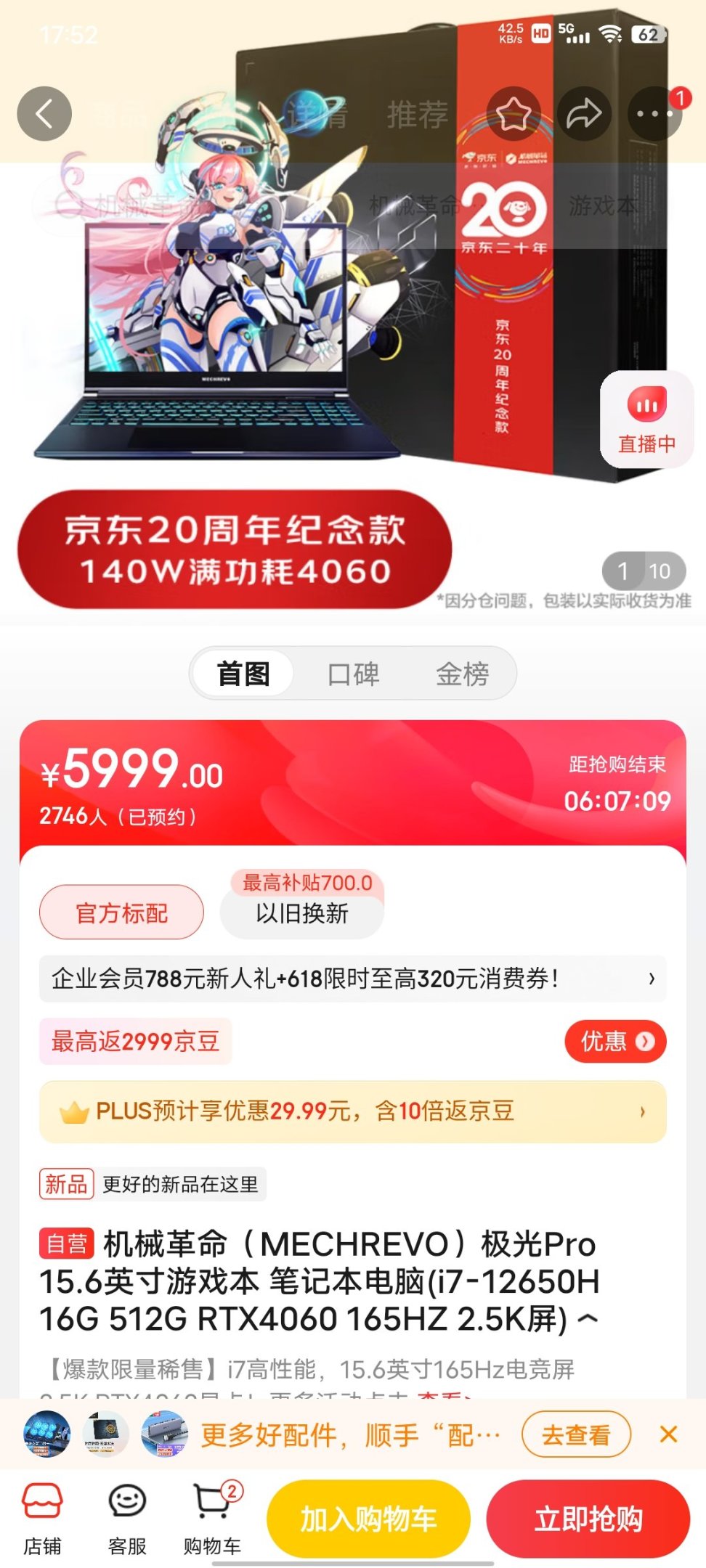Open the PLUS预计享优惠29.99元 banner
Viewport: 706px width, 1568px height.
coord(352,1111)
